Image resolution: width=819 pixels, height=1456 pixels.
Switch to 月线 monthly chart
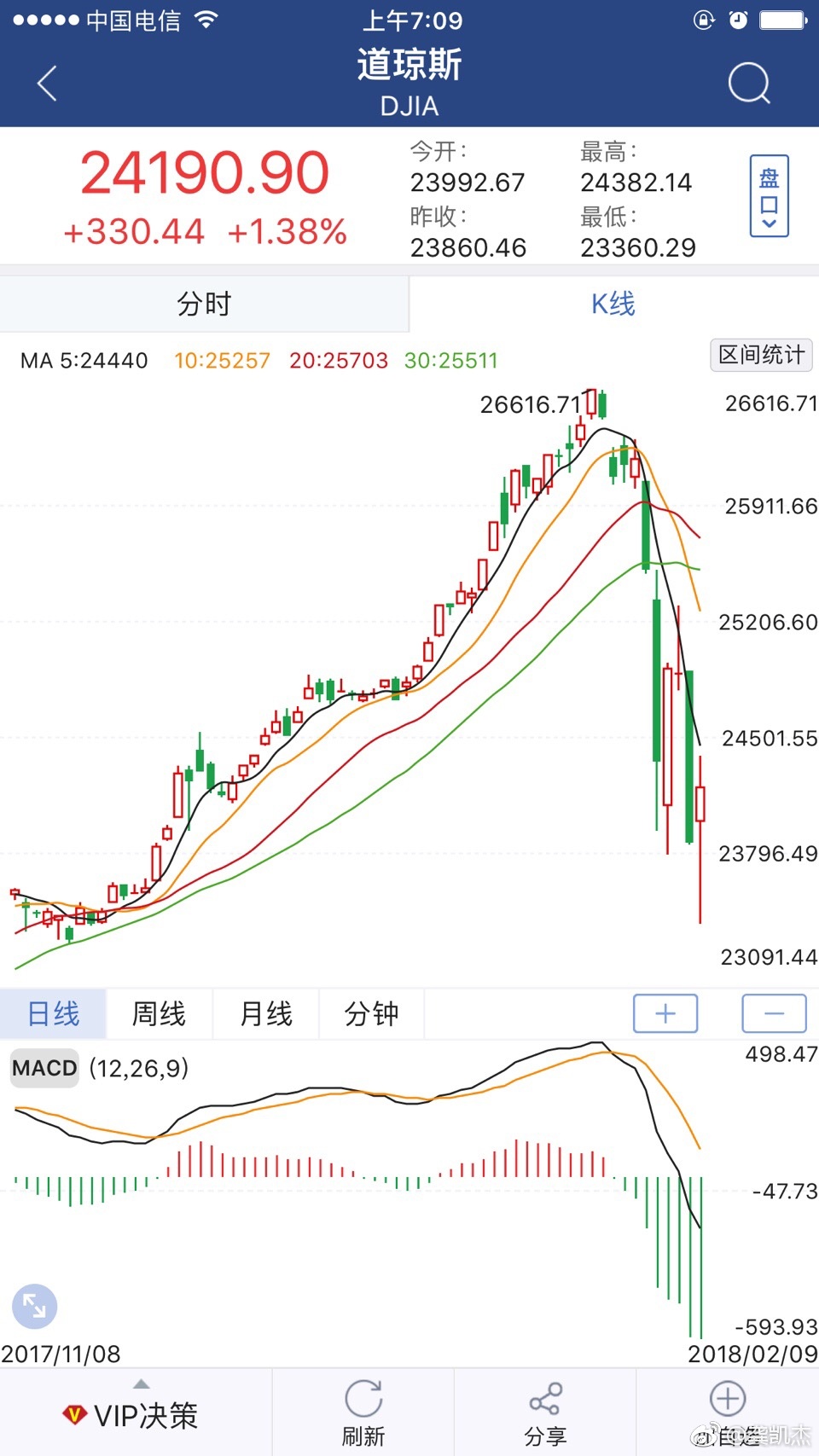point(265,1014)
